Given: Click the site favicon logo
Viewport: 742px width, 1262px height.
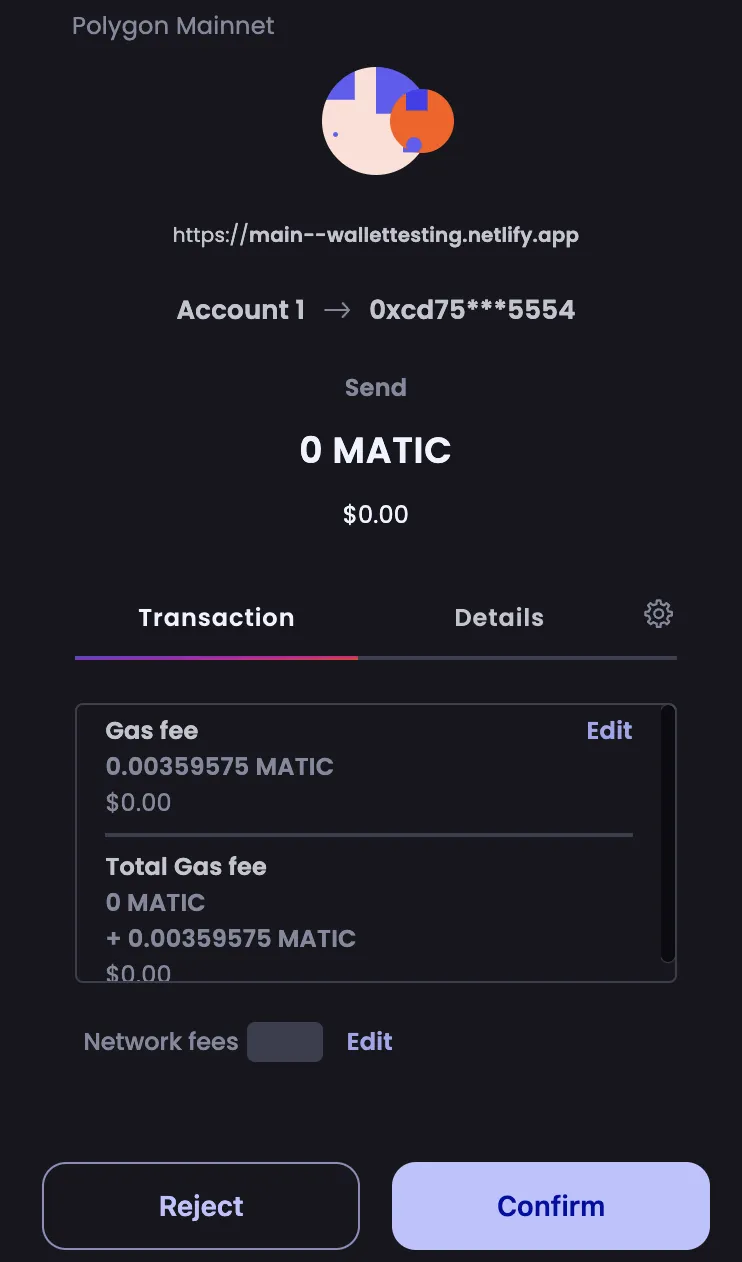Looking at the screenshot, I should pos(388,120).
